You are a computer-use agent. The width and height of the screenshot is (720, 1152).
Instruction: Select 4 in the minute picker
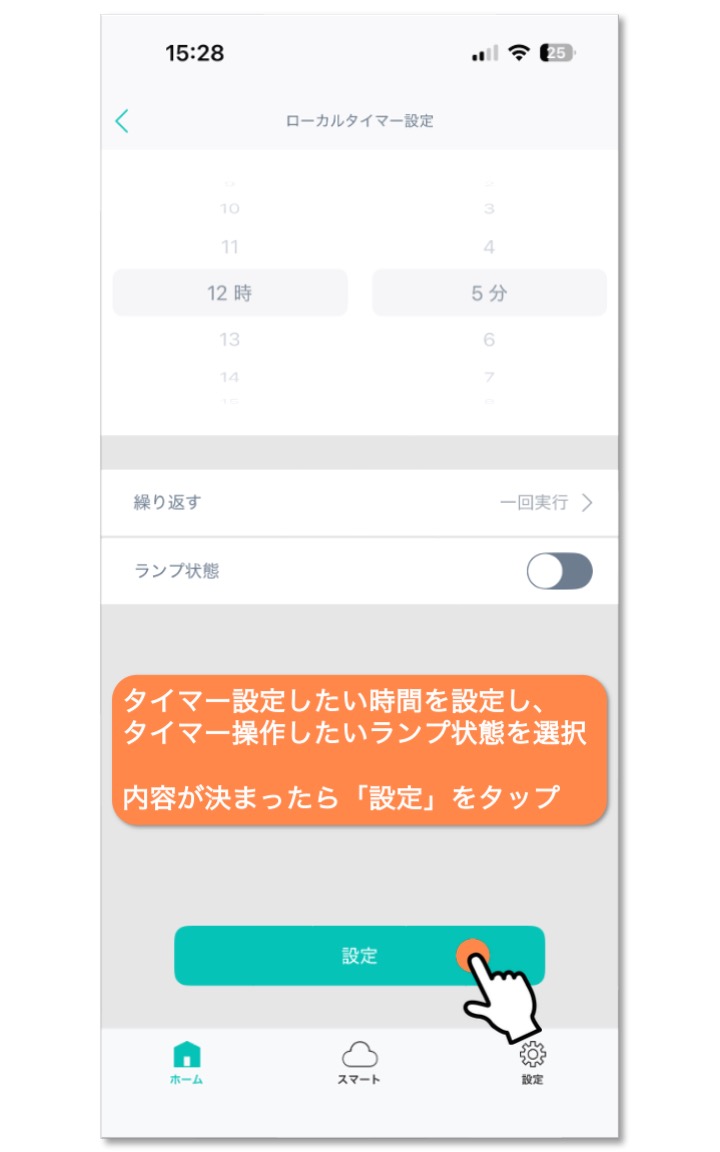coord(489,247)
